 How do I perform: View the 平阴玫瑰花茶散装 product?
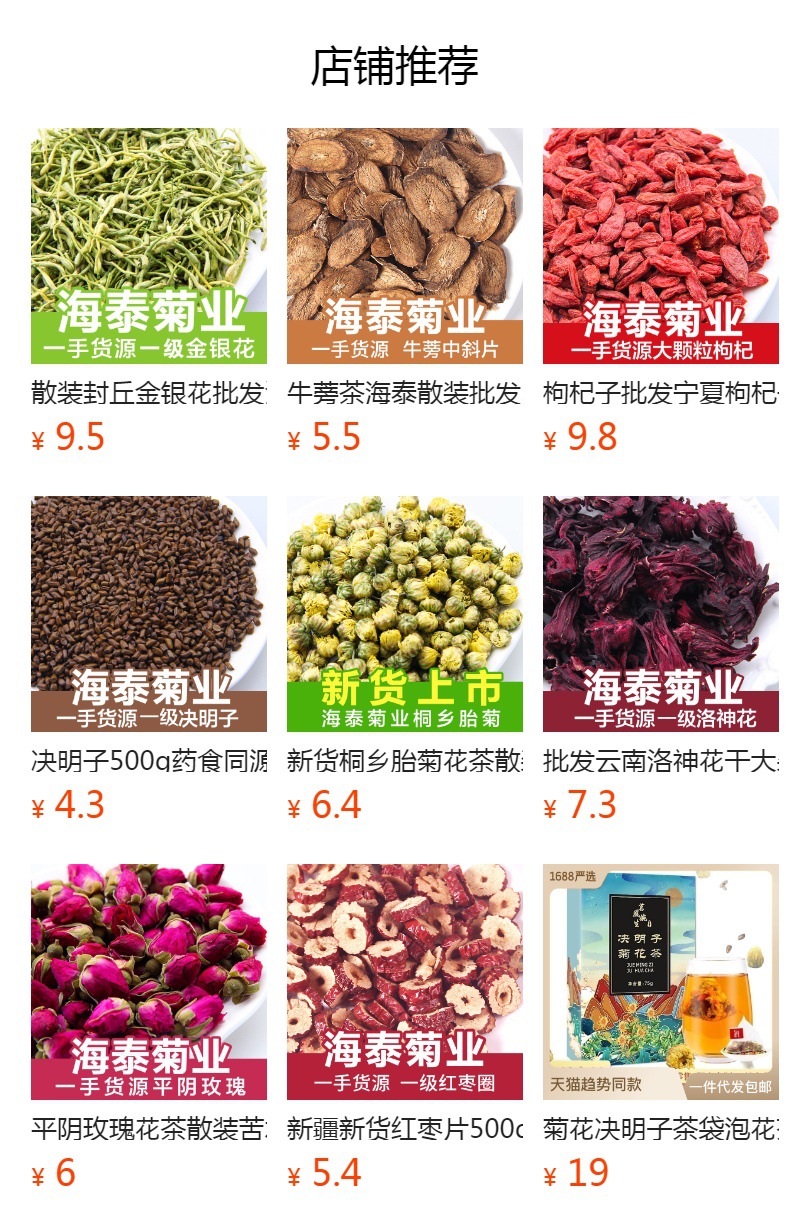(x=148, y=982)
